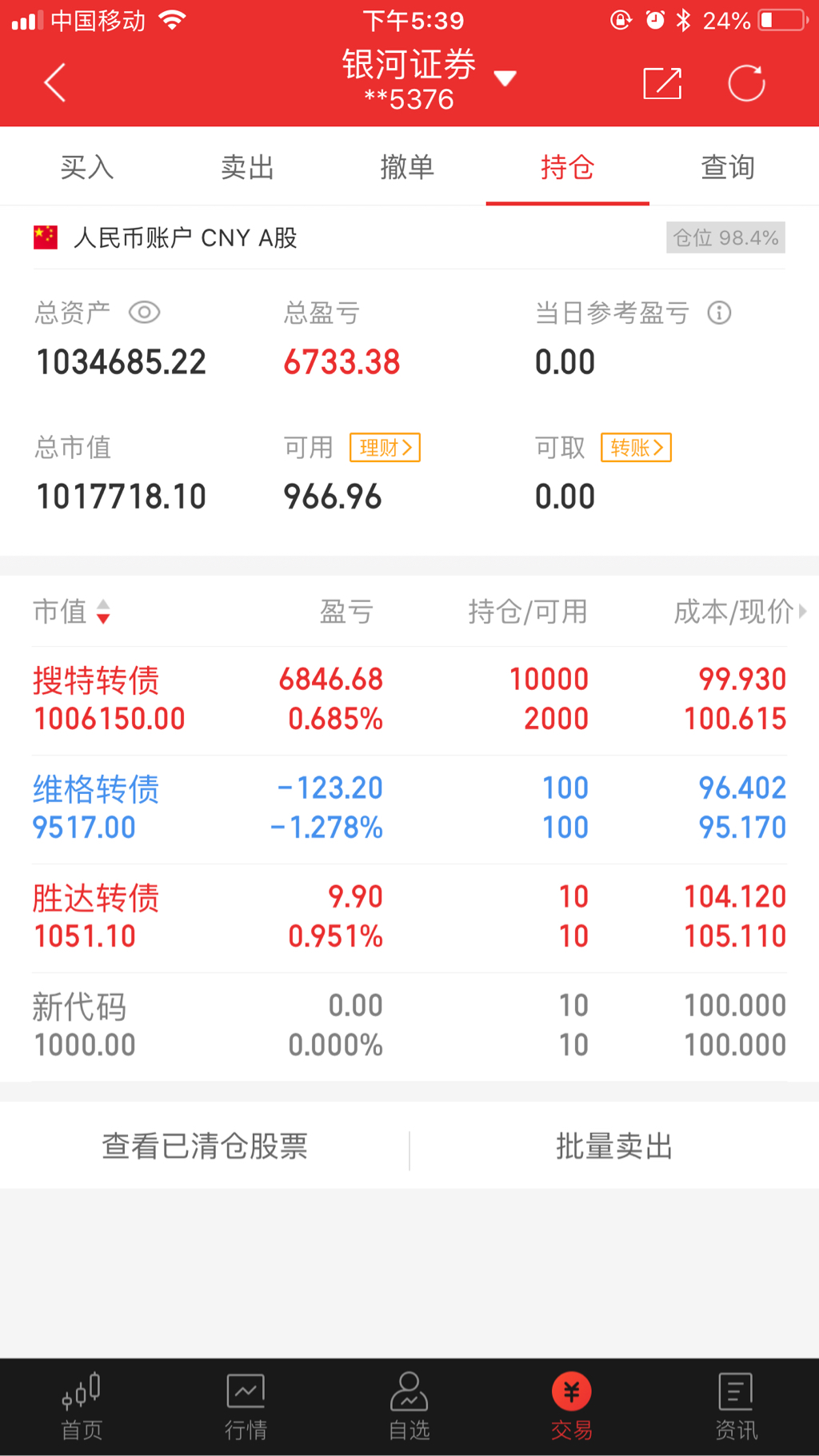Switch to the 买入 tab
The height and width of the screenshot is (1456, 819).
[87, 168]
